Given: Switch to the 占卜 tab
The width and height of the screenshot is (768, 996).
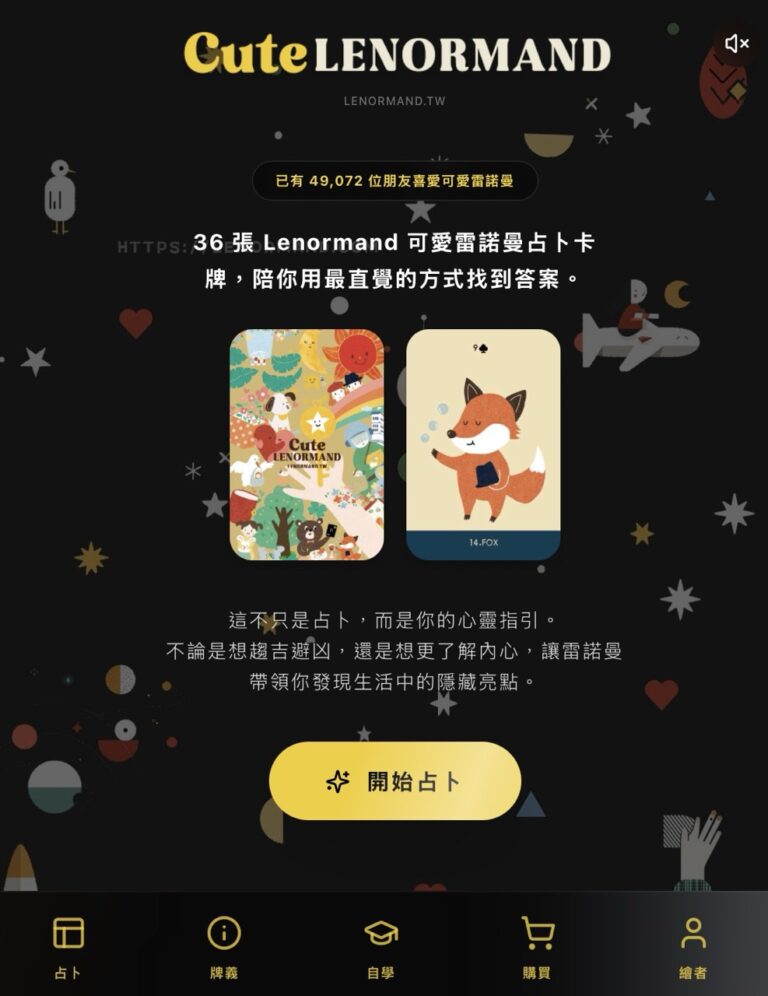Looking at the screenshot, I should pyautogui.click(x=68, y=945).
